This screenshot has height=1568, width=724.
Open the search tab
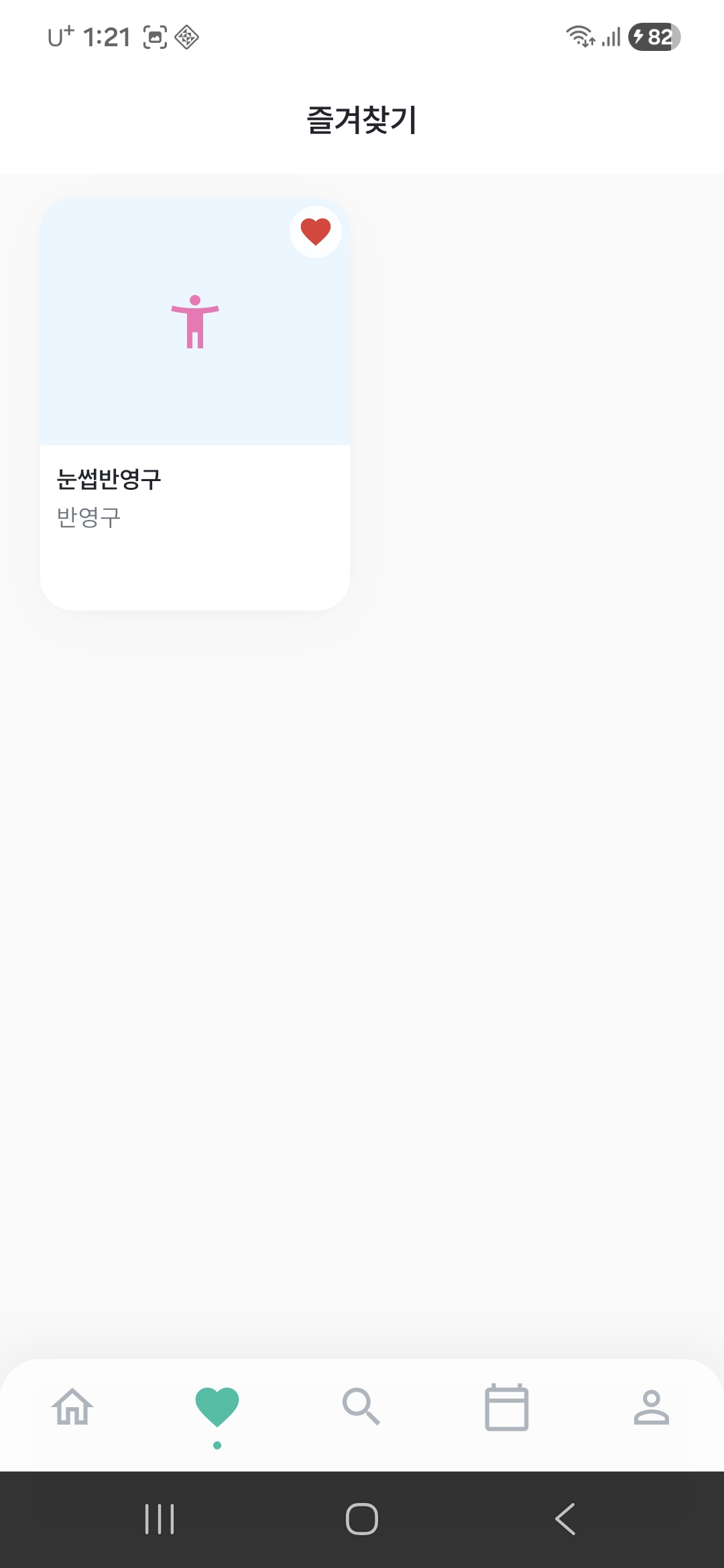tap(361, 1407)
